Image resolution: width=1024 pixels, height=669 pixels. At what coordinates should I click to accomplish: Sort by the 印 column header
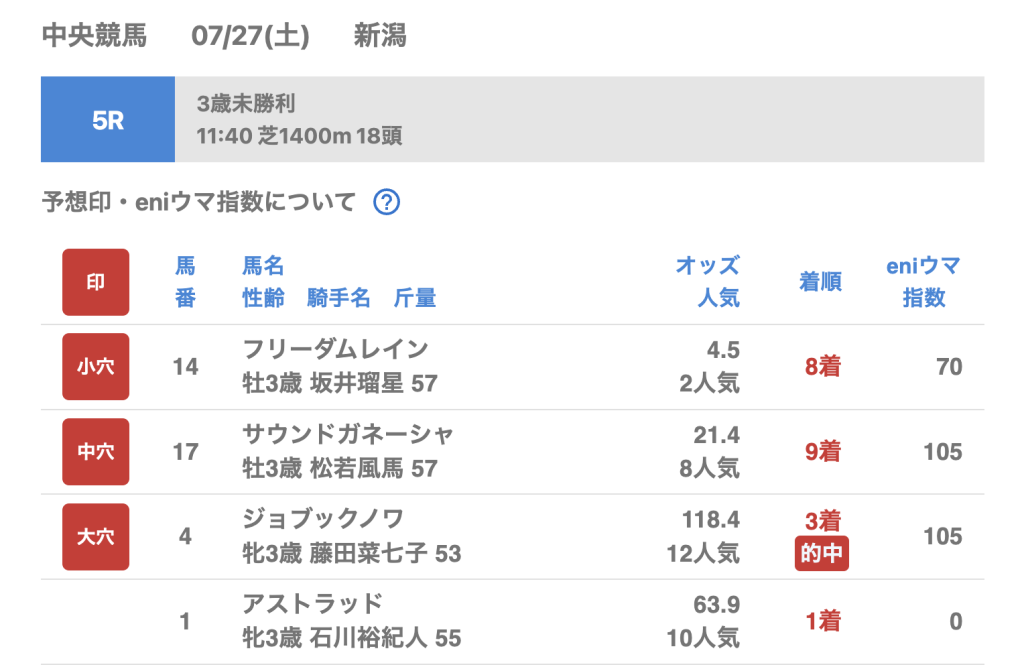coord(96,282)
